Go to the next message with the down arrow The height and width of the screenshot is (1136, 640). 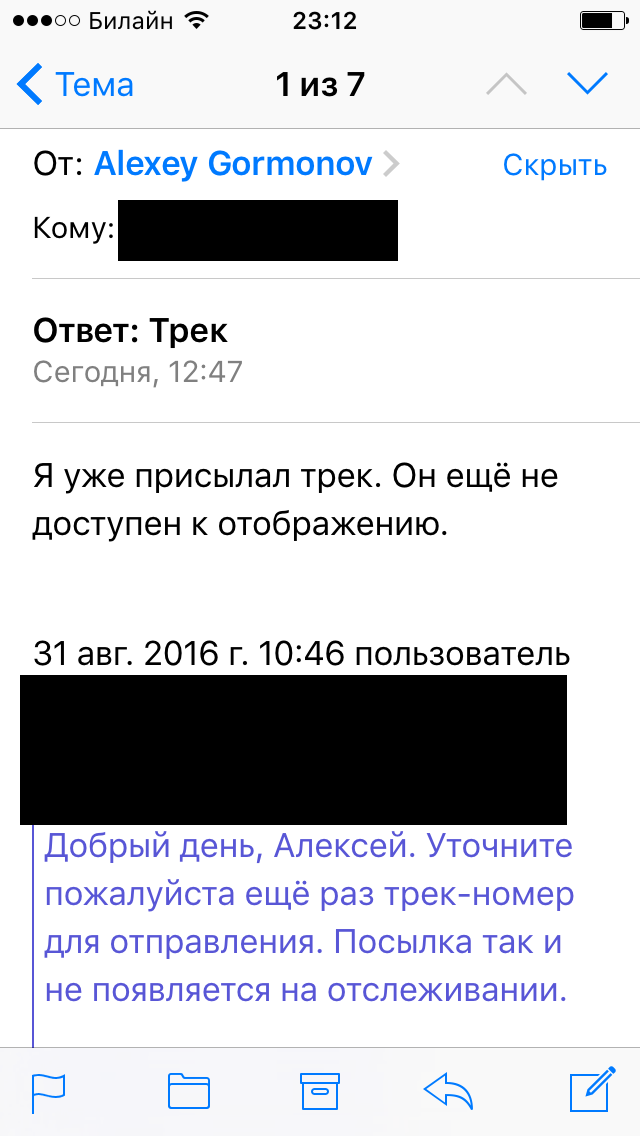pyautogui.click(x=587, y=85)
